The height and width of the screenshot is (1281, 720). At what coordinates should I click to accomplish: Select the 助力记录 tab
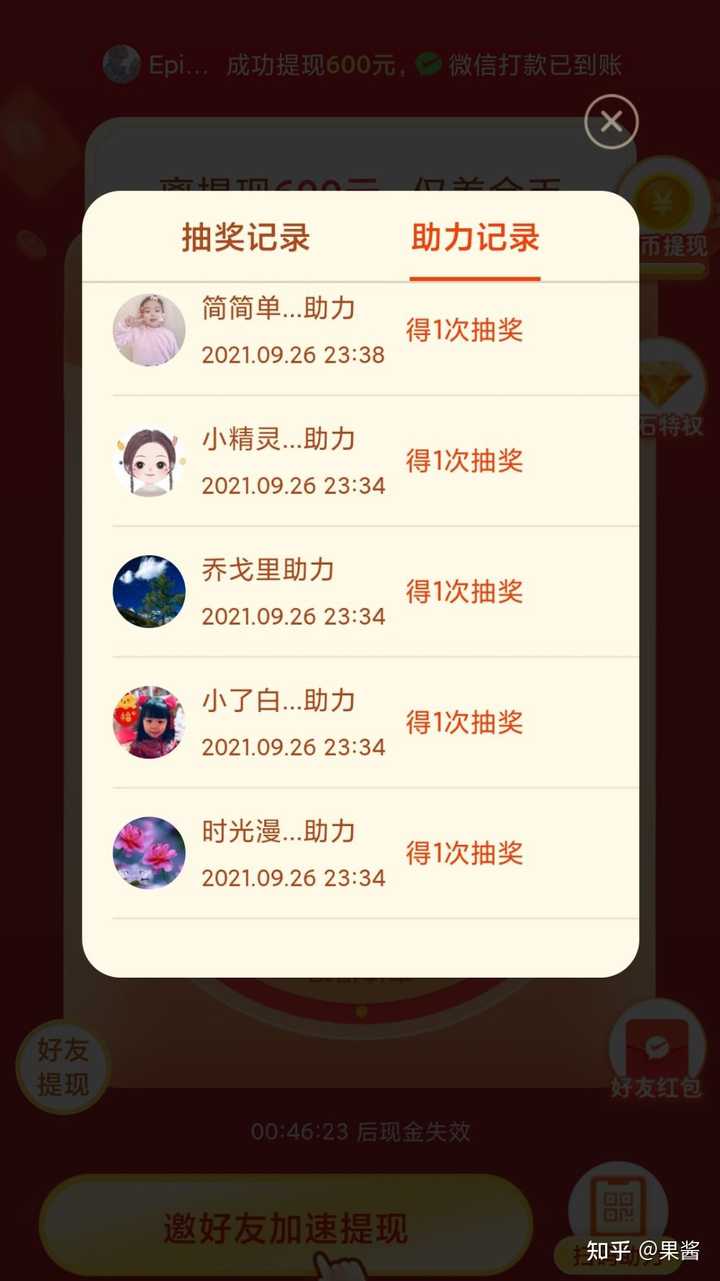pos(475,238)
